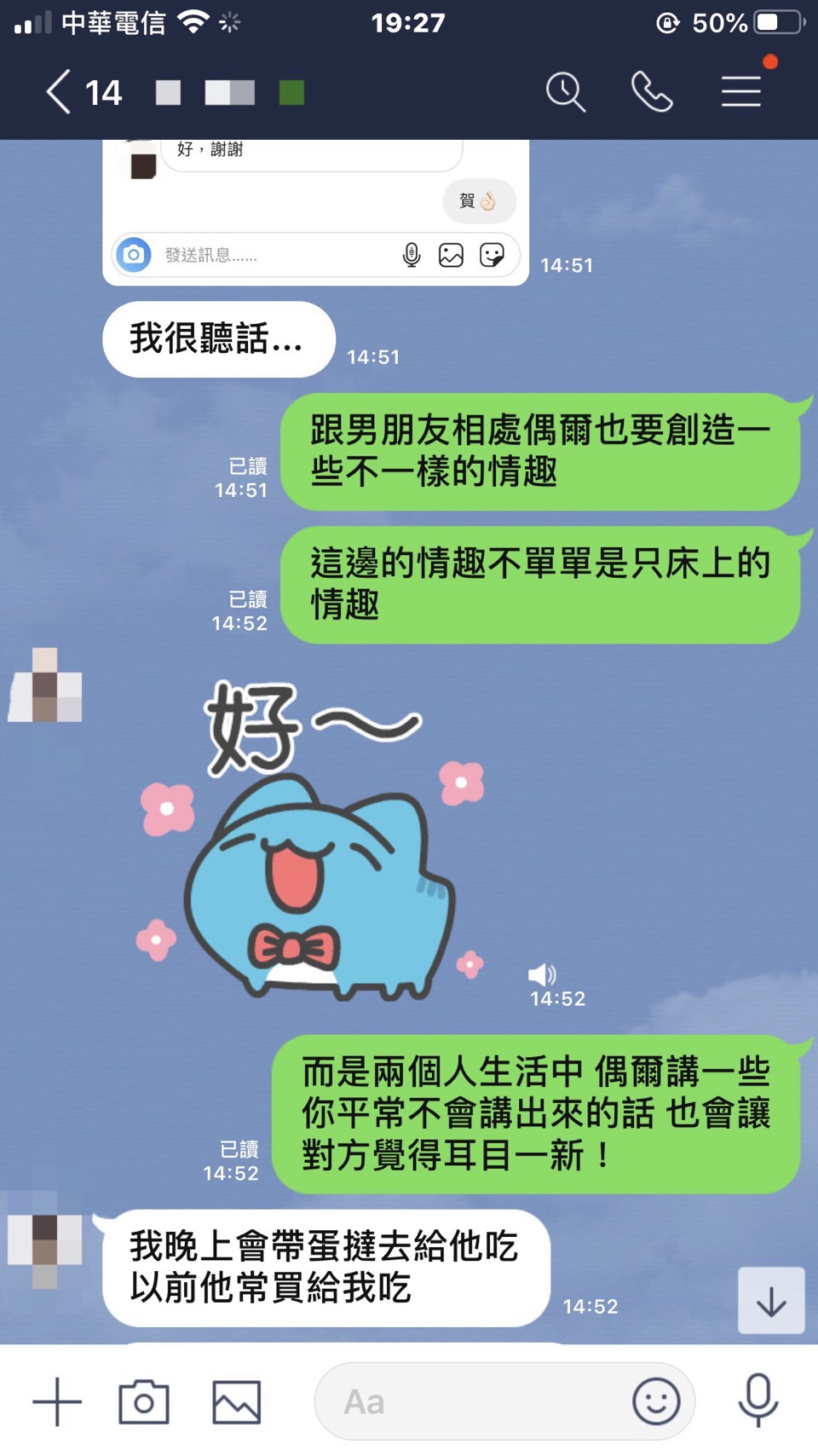Record a voice message
This screenshot has width=818, height=1456.
coord(758,1401)
